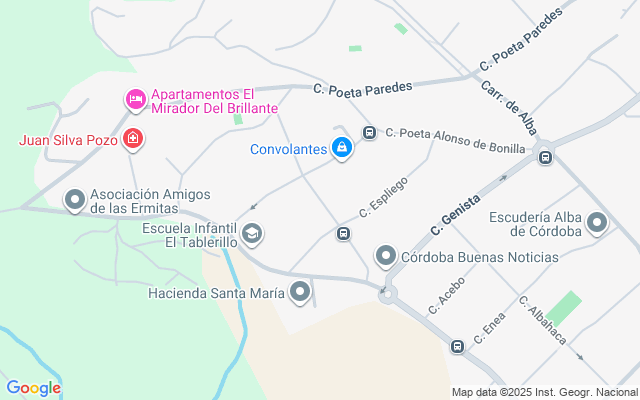This screenshot has width=640, height=400.
Task: Tap the Convolantes shop pin
Action: [342, 149]
